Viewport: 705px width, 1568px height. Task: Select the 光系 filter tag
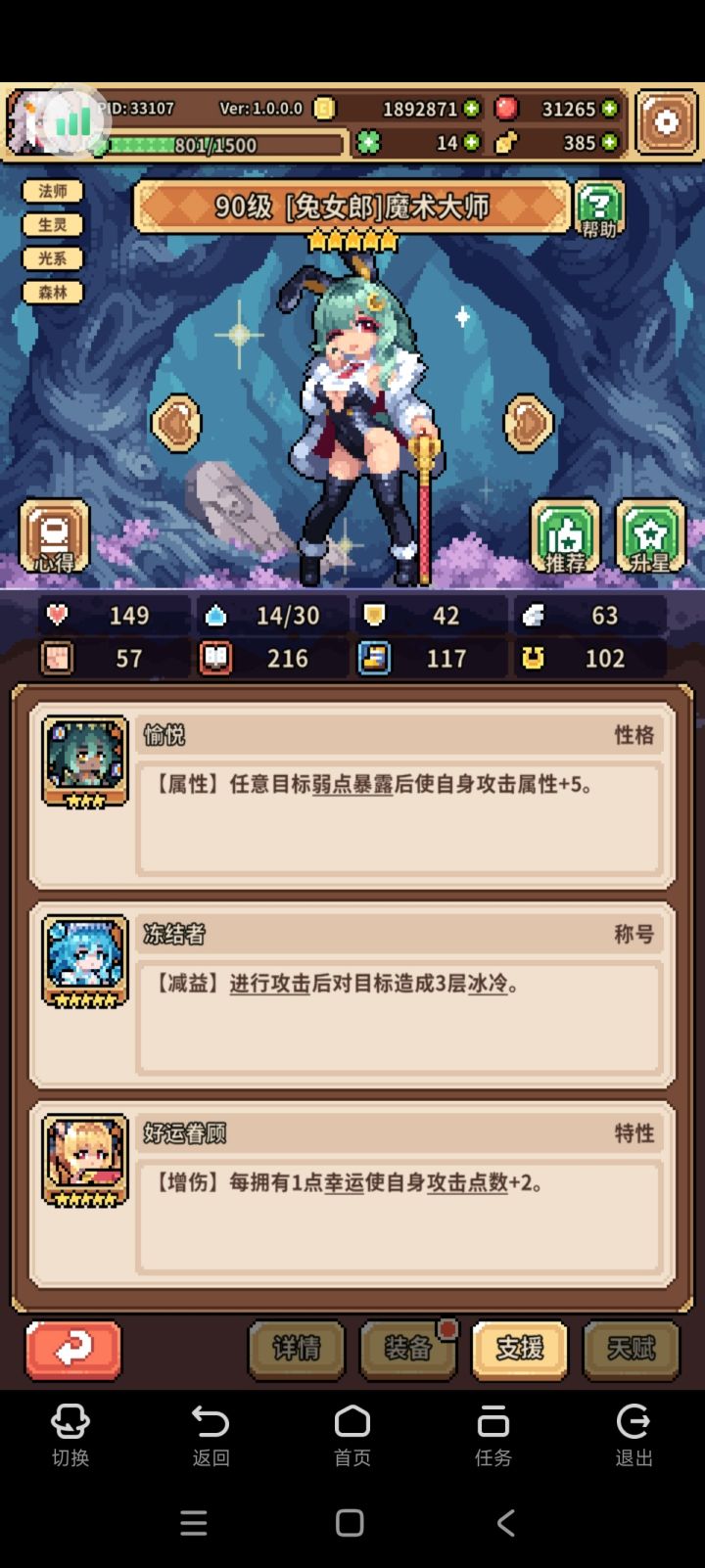coord(53,257)
